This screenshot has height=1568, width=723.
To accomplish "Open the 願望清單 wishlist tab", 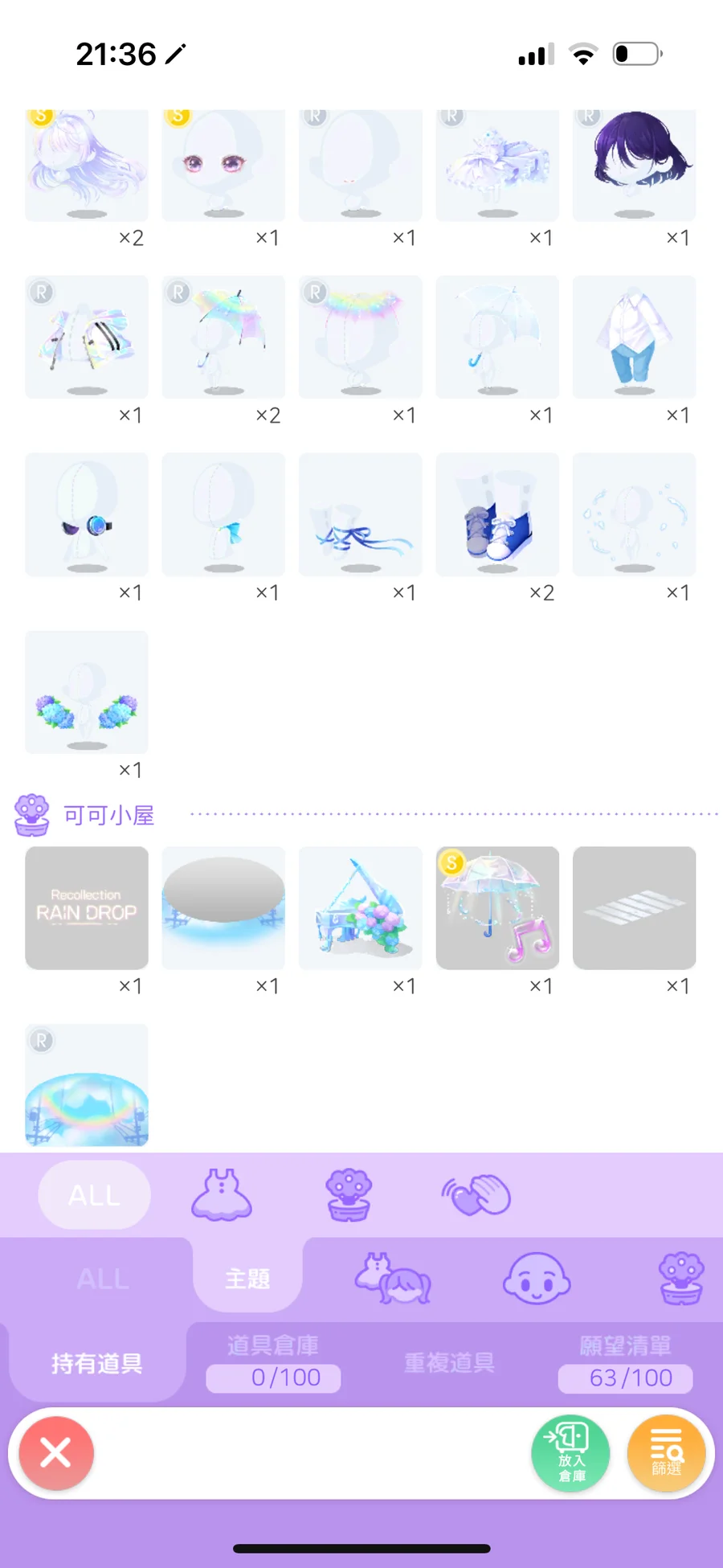I will (625, 1362).
